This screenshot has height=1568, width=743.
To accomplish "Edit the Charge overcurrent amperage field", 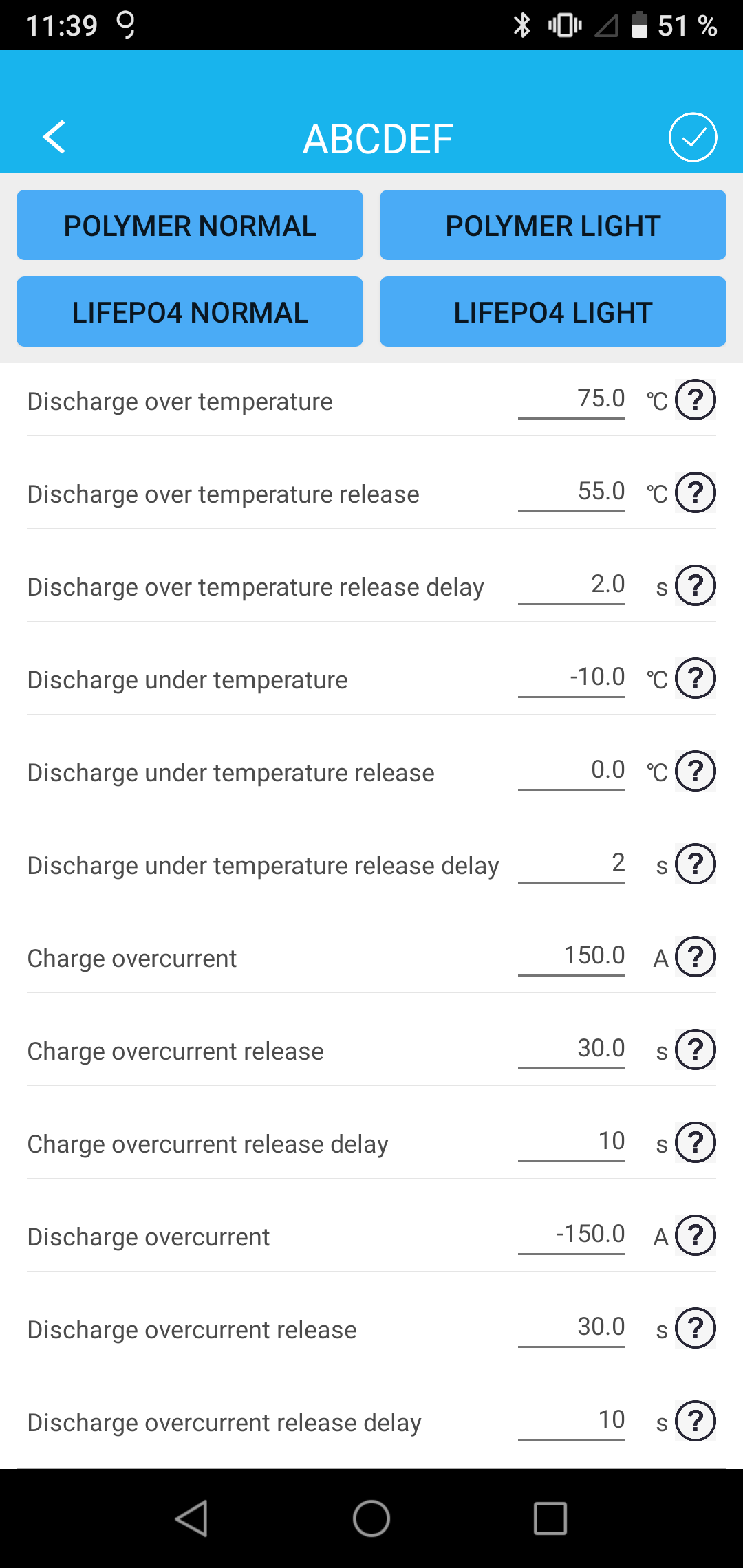I will pos(572,957).
